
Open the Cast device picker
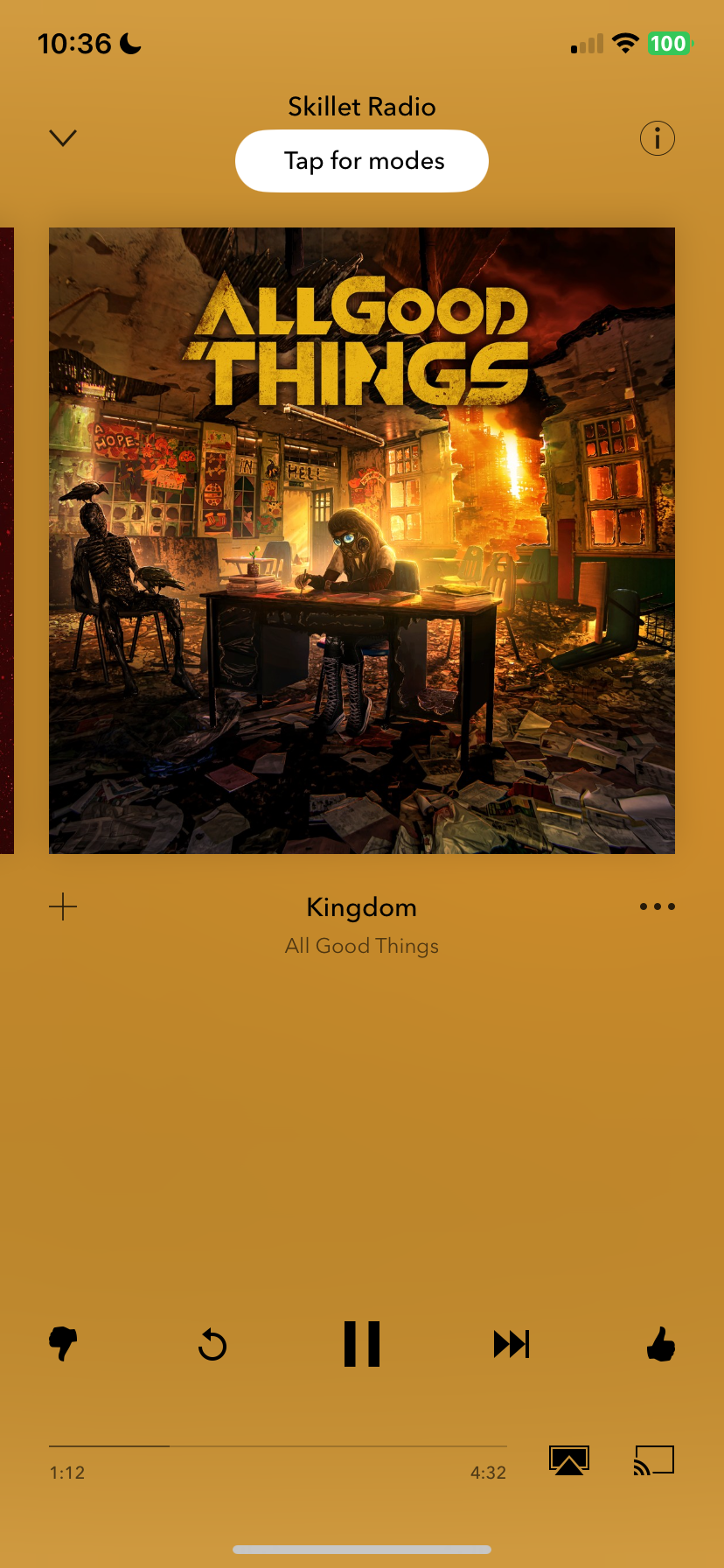coord(654,1460)
